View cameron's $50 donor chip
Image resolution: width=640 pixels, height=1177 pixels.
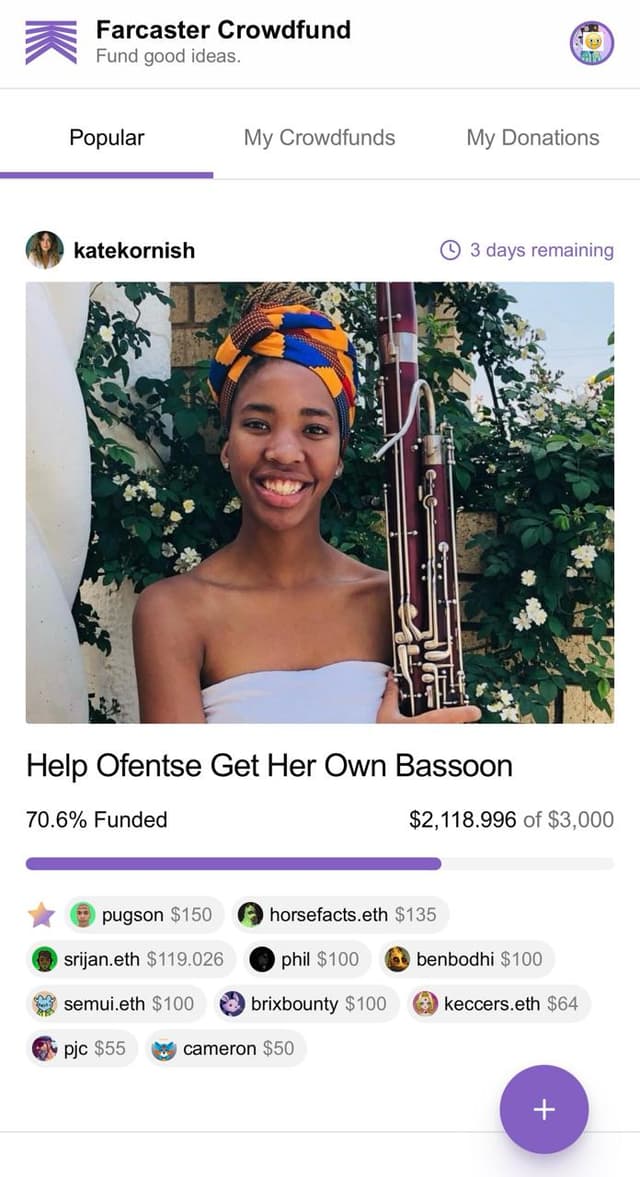pyautogui.click(x=226, y=1048)
